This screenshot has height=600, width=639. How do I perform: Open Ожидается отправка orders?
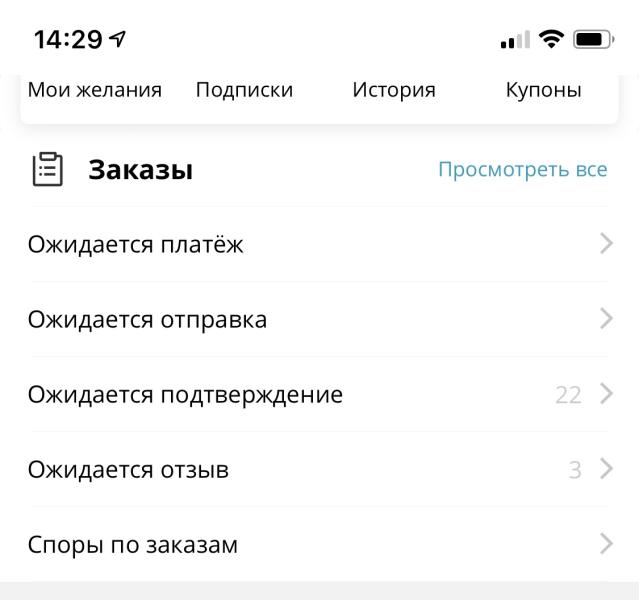pyautogui.click(x=320, y=319)
